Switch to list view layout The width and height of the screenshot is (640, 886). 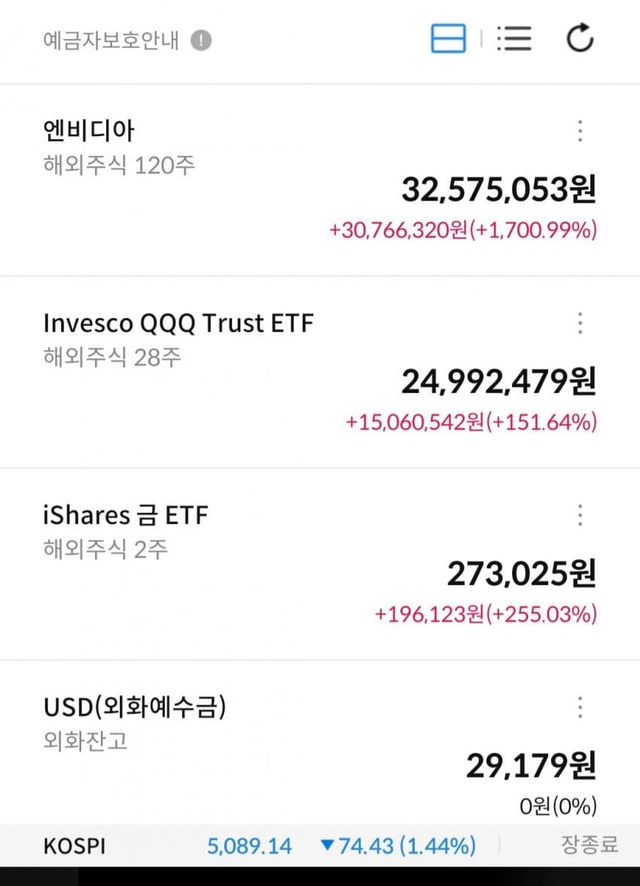pos(514,39)
